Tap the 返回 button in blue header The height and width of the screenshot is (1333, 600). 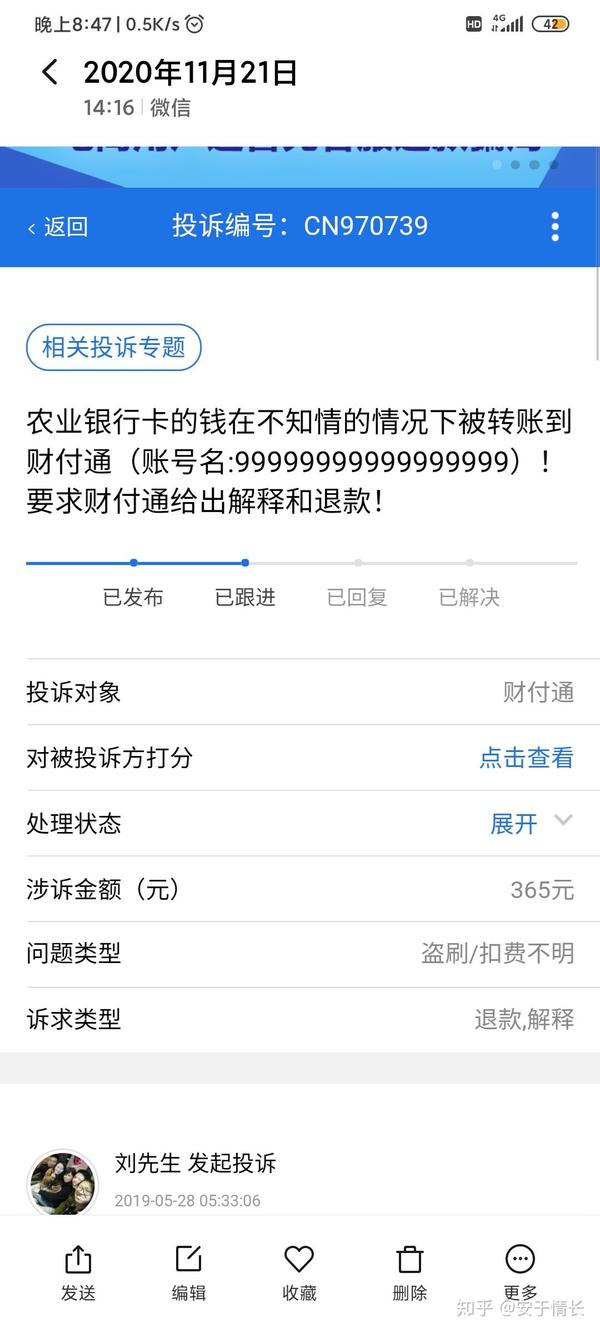pyautogui.click(x=58, y=227)
